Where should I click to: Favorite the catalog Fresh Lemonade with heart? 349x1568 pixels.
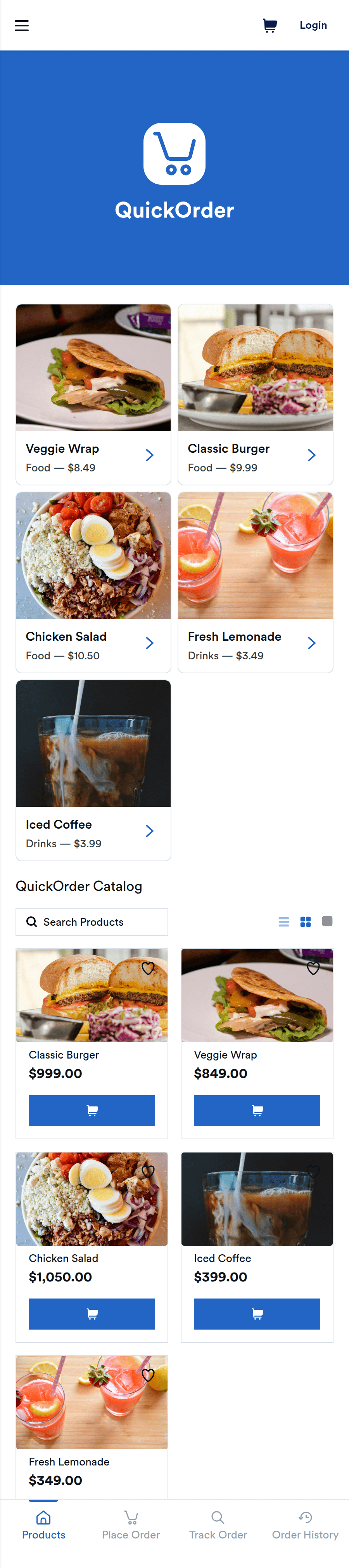tap(148, 1375)
